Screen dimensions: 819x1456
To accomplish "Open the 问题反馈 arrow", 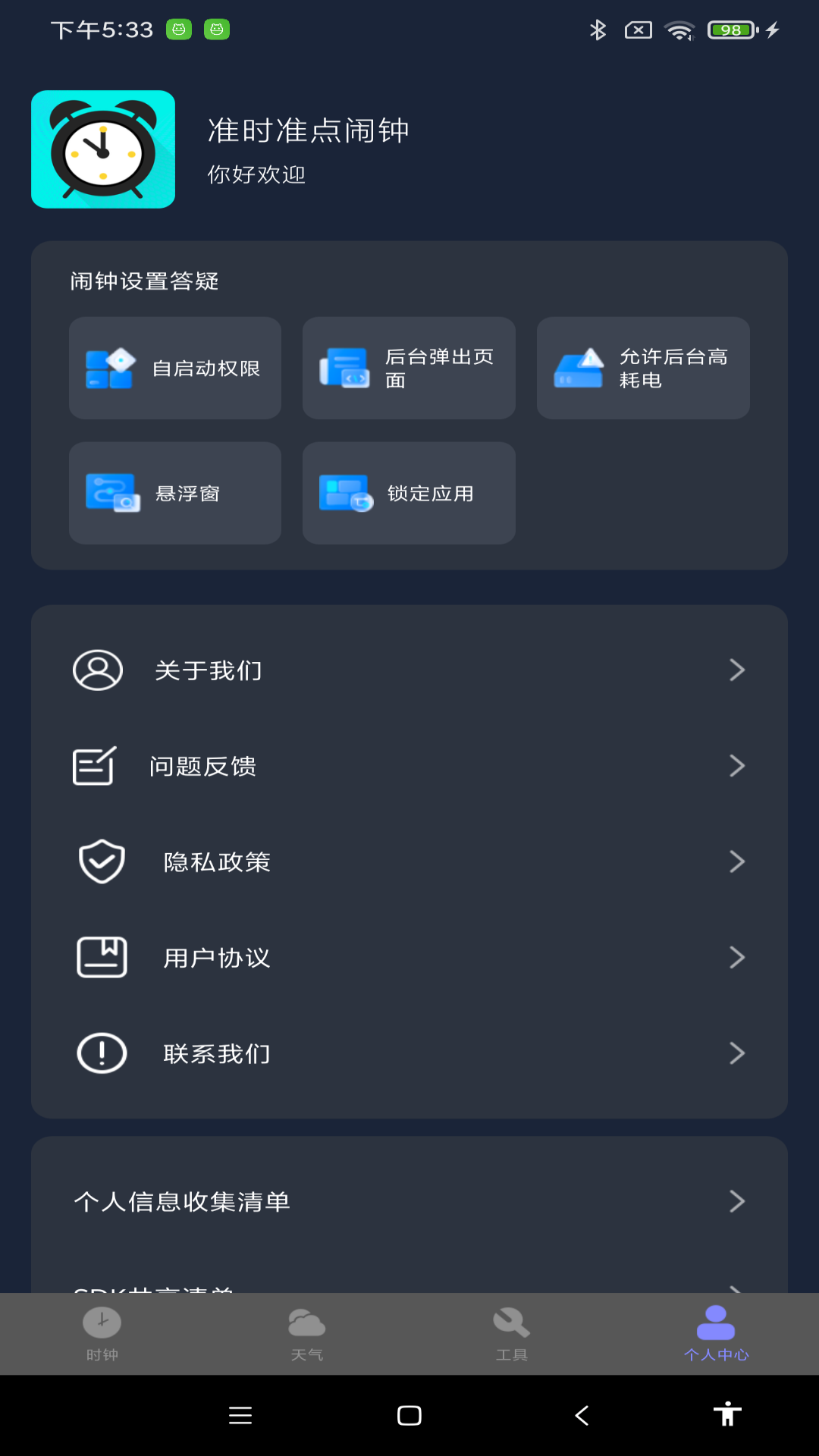I will click(x=738, y=766).
